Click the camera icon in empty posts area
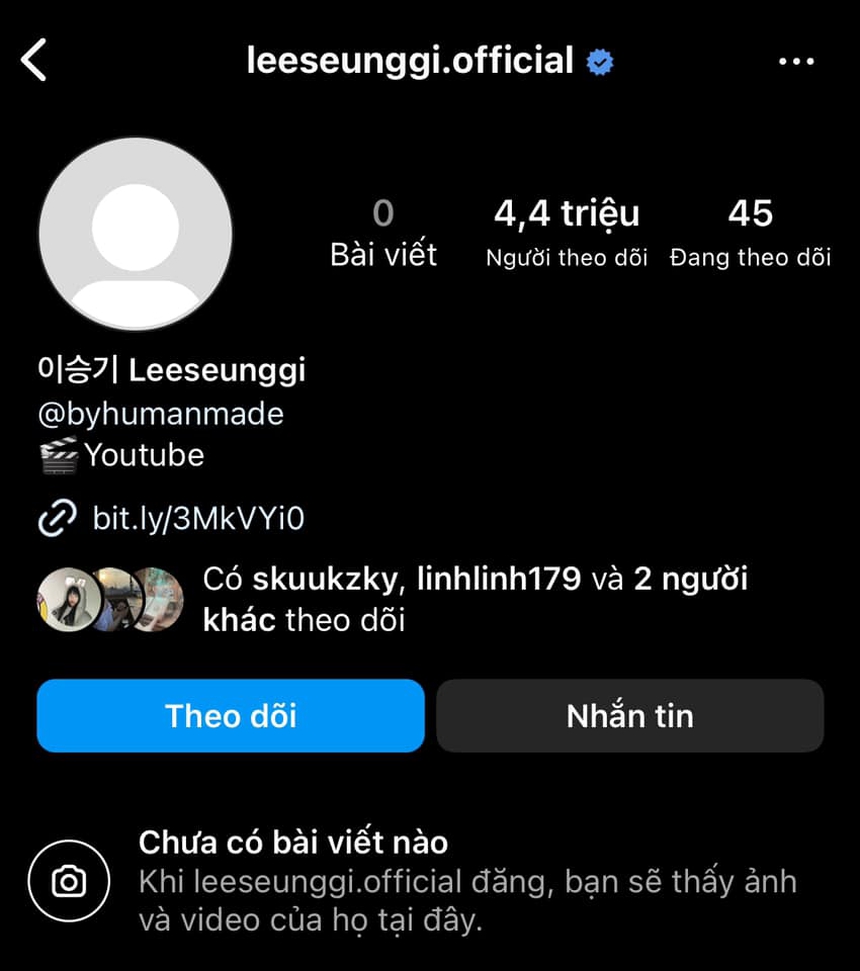The height and width of the screenshot is (971, 860). point(68,881)
